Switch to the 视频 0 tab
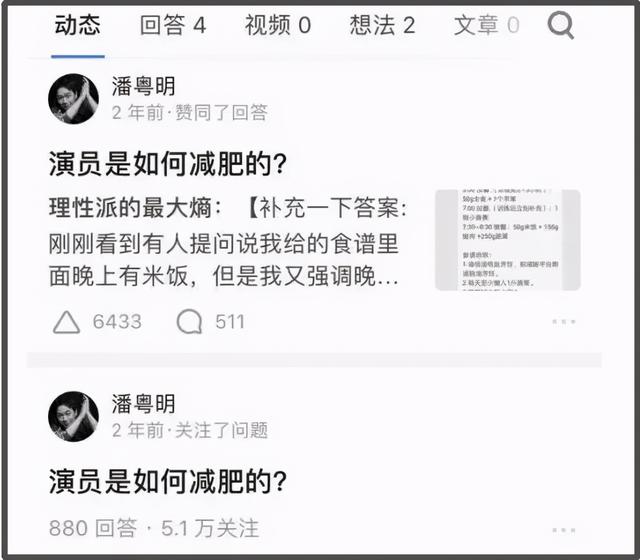 [277, 25]
